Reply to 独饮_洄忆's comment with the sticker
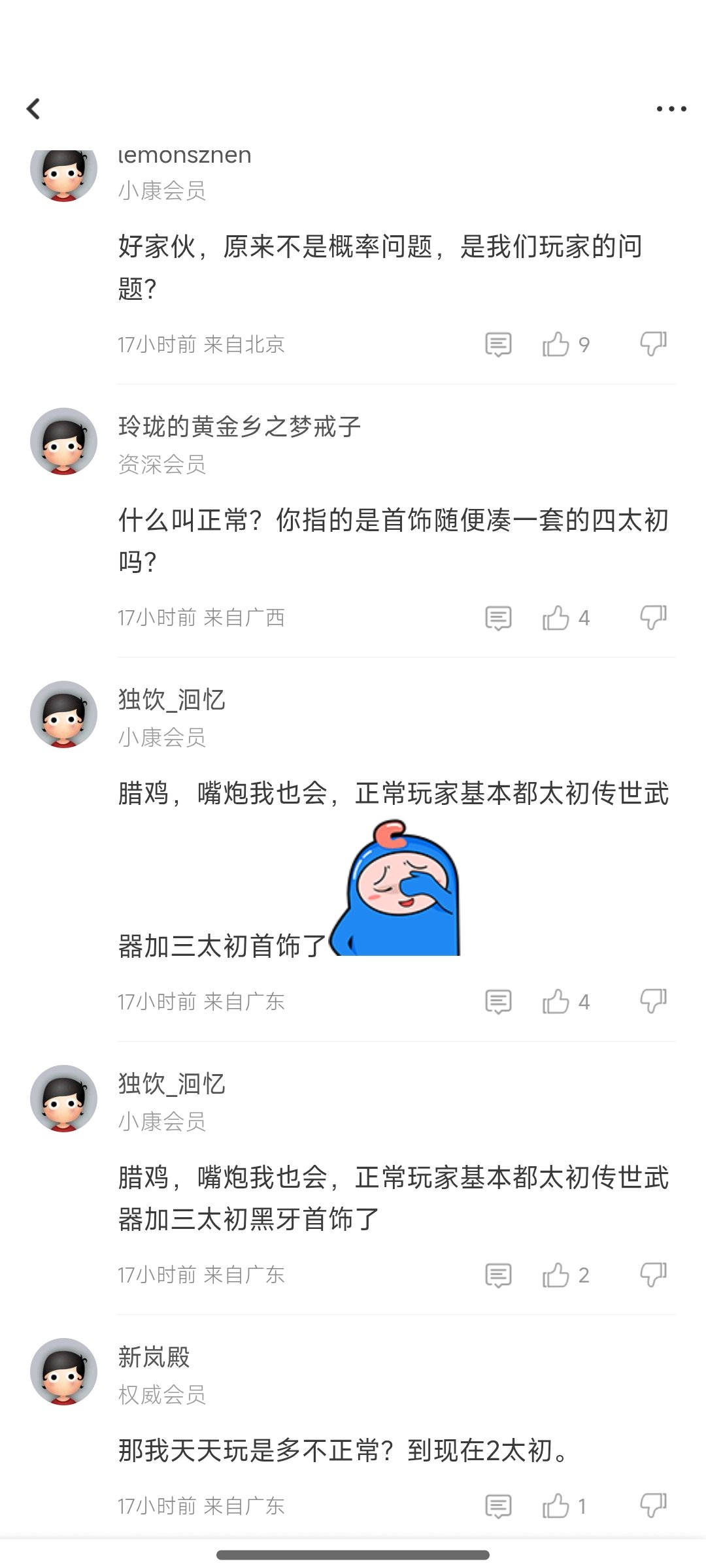Screen dimensions: 706x1568 click(x=498, y=1002)
